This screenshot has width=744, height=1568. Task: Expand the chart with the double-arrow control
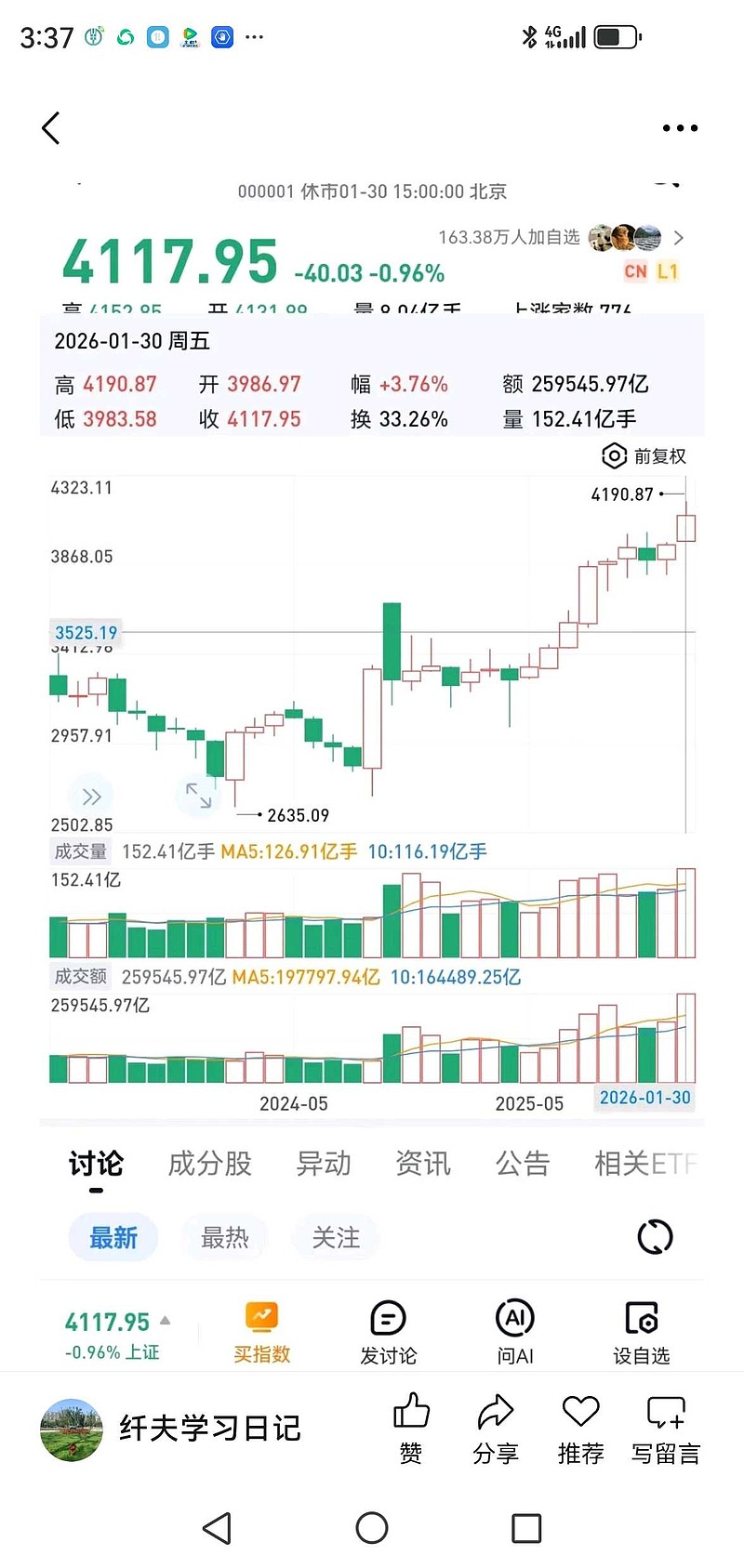90,797
